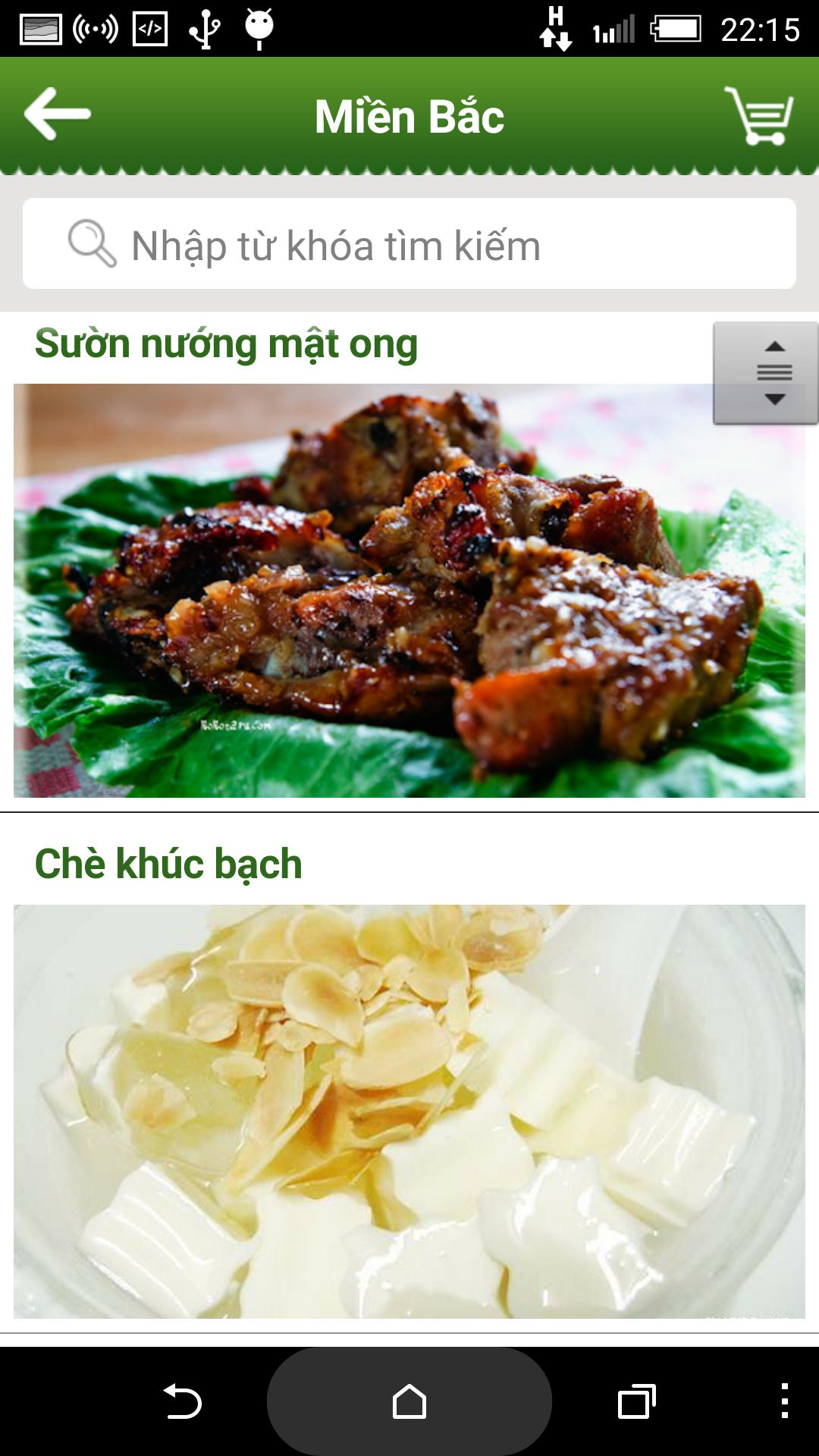Open the Sườn nướng mật ong dish
819x1456 pixels.
[x=409, y=590]
